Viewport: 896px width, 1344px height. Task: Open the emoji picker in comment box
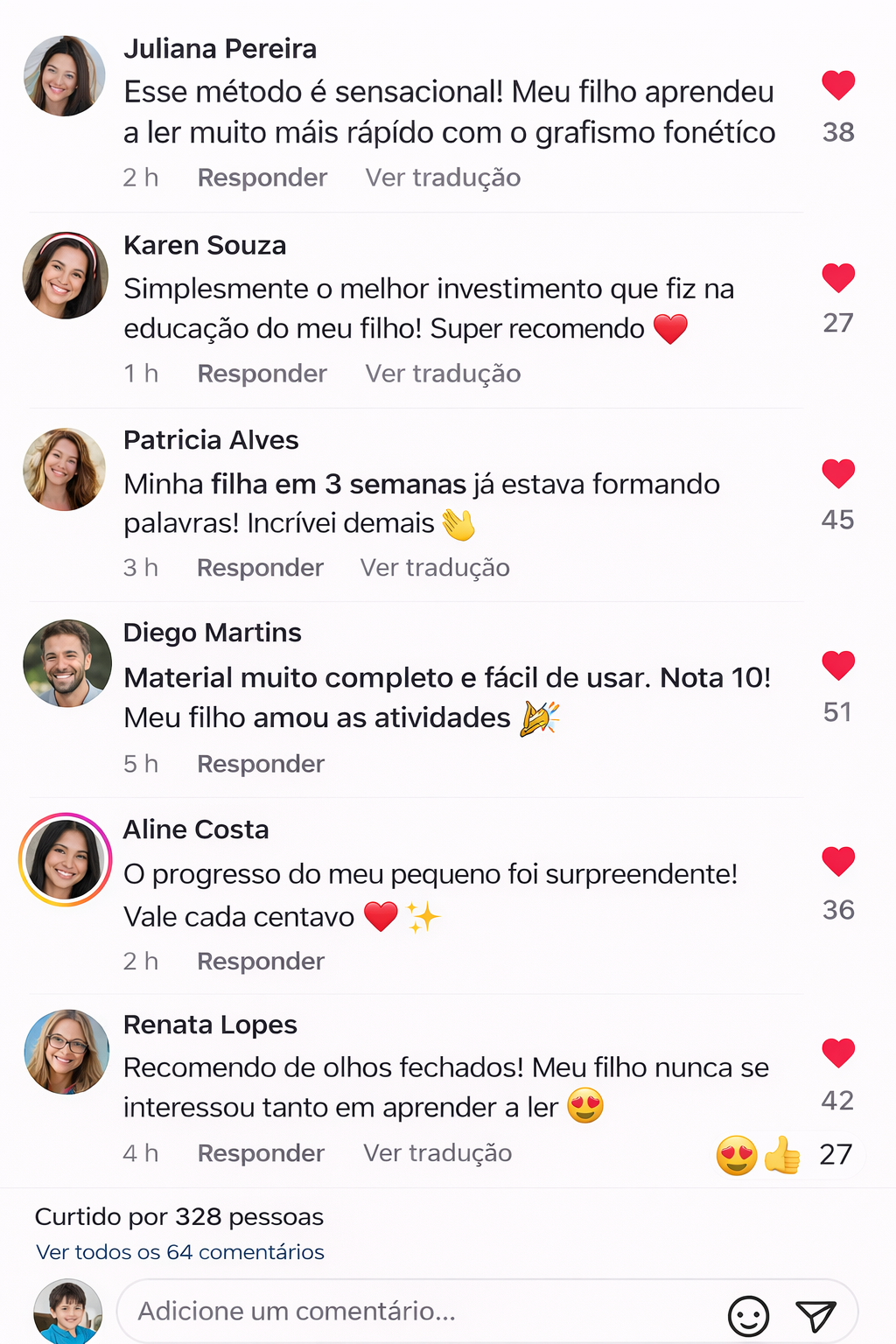748,1315
